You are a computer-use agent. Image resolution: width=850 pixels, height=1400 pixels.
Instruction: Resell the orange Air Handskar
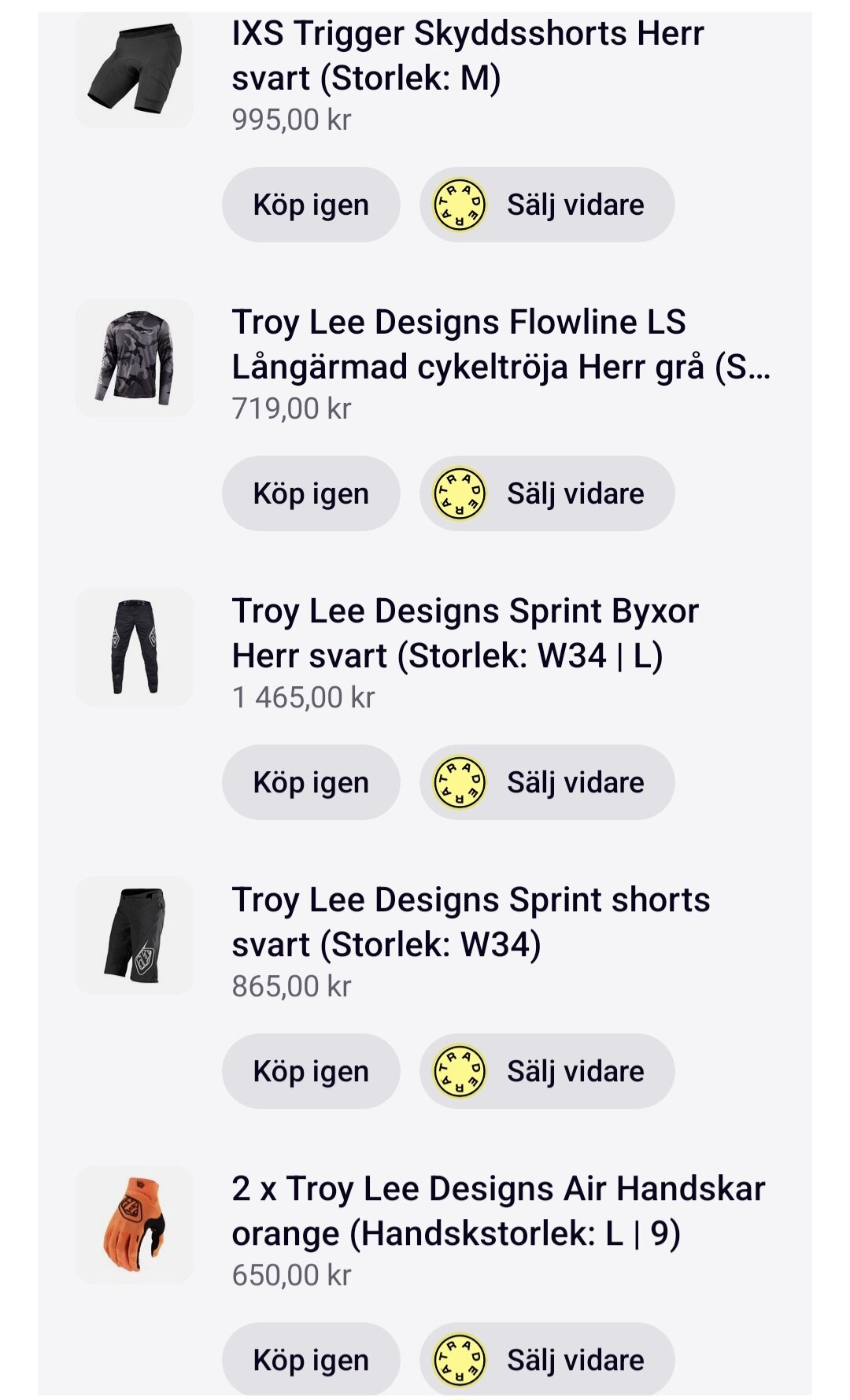coord(547,1360)
